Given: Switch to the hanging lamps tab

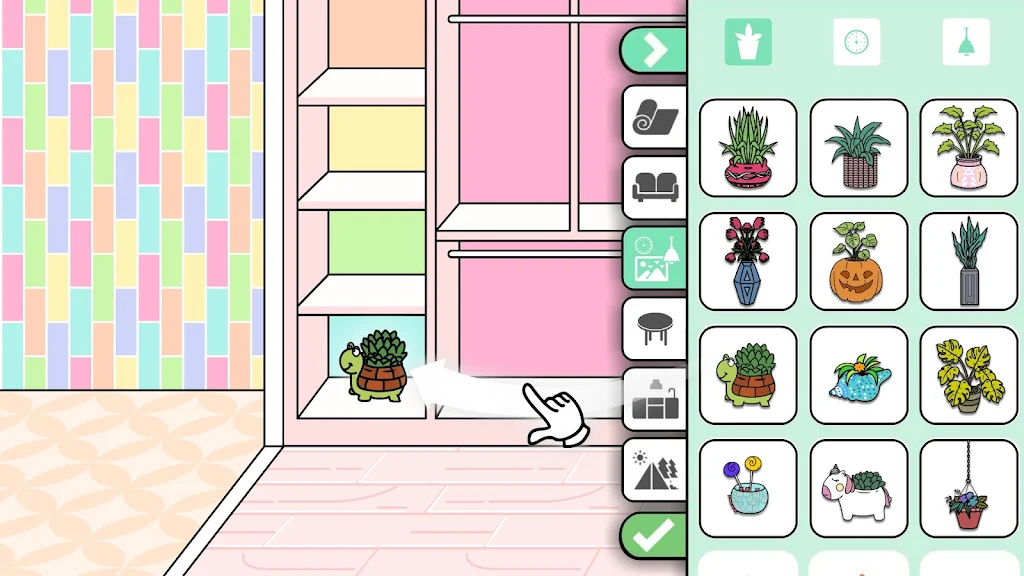Looking at the screenshot, I should click(966, 42).
